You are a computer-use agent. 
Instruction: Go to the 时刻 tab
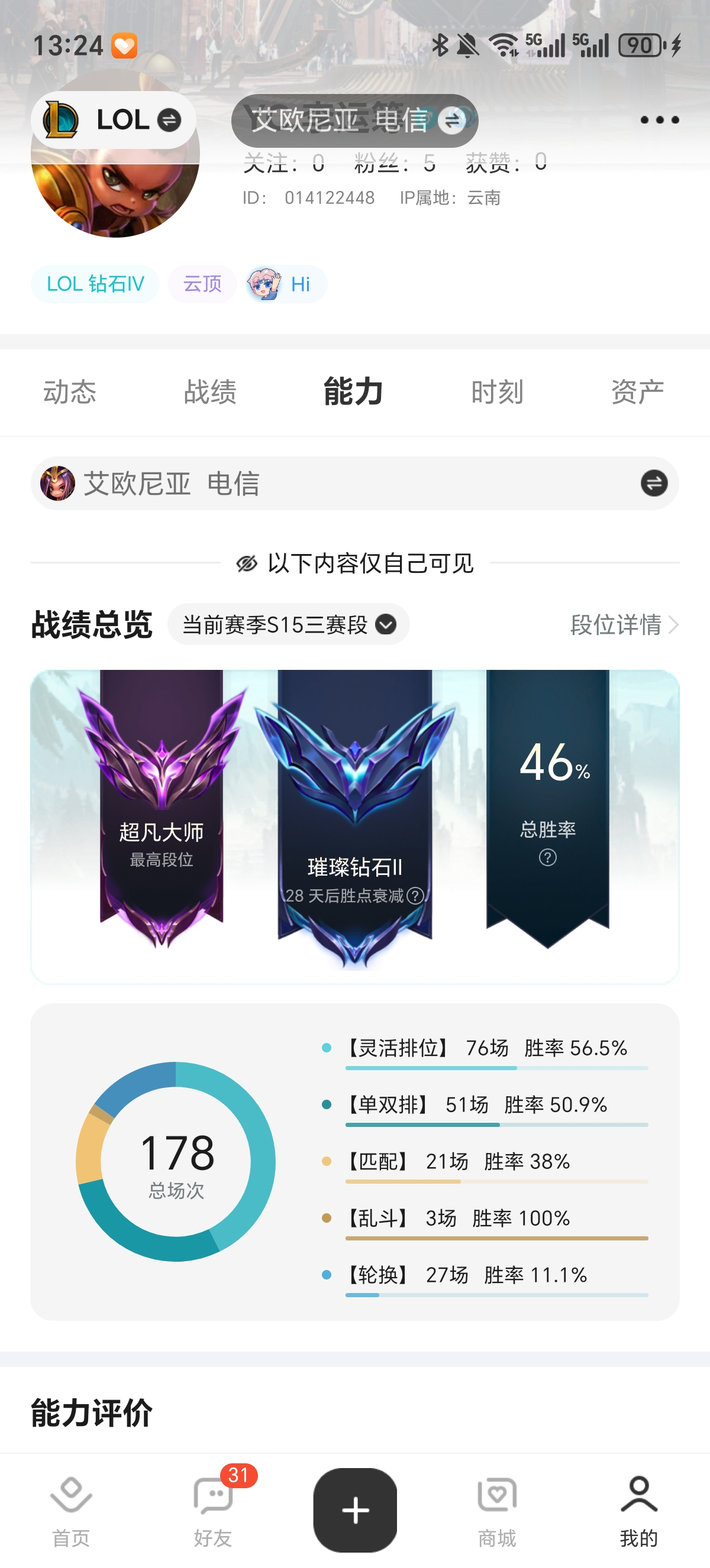497,391
